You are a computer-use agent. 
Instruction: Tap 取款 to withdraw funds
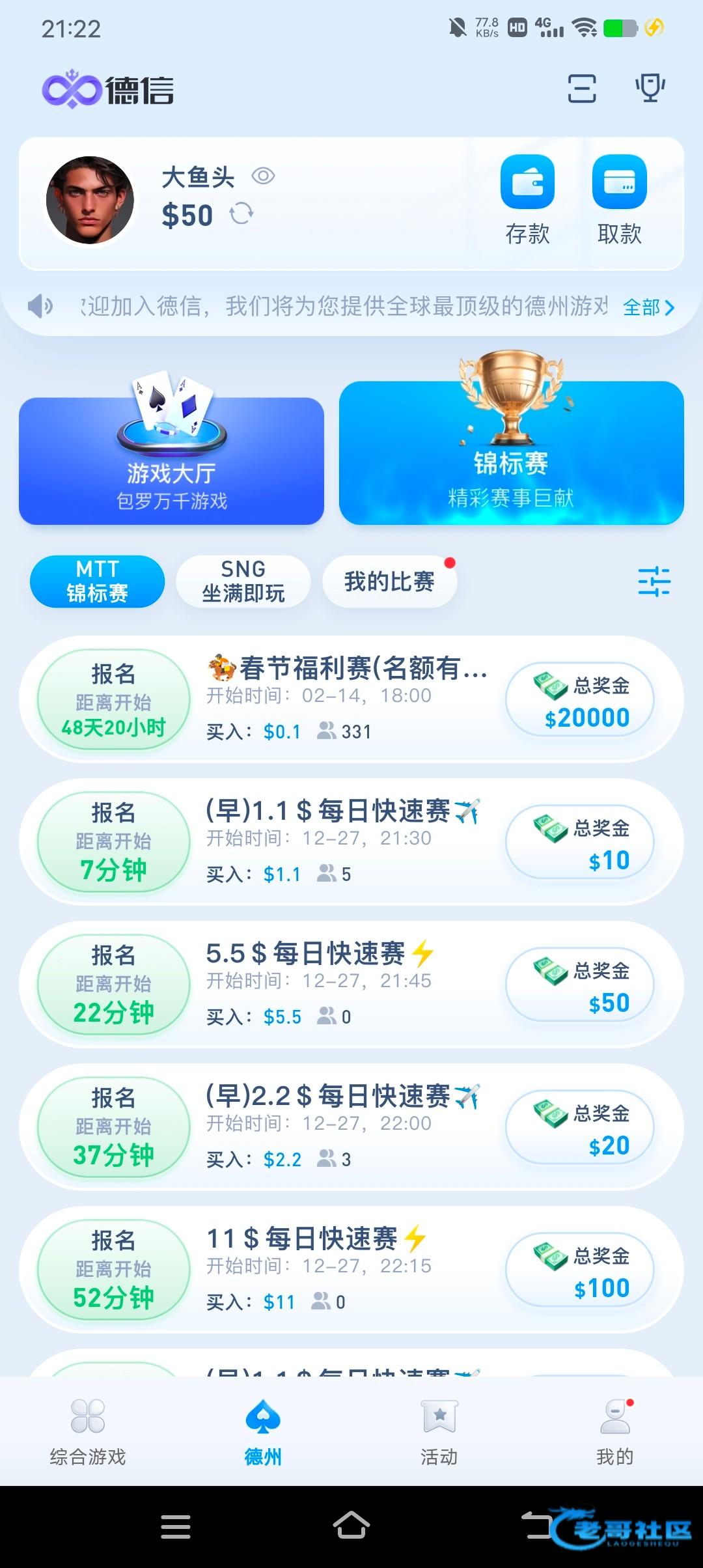(619, 200)
